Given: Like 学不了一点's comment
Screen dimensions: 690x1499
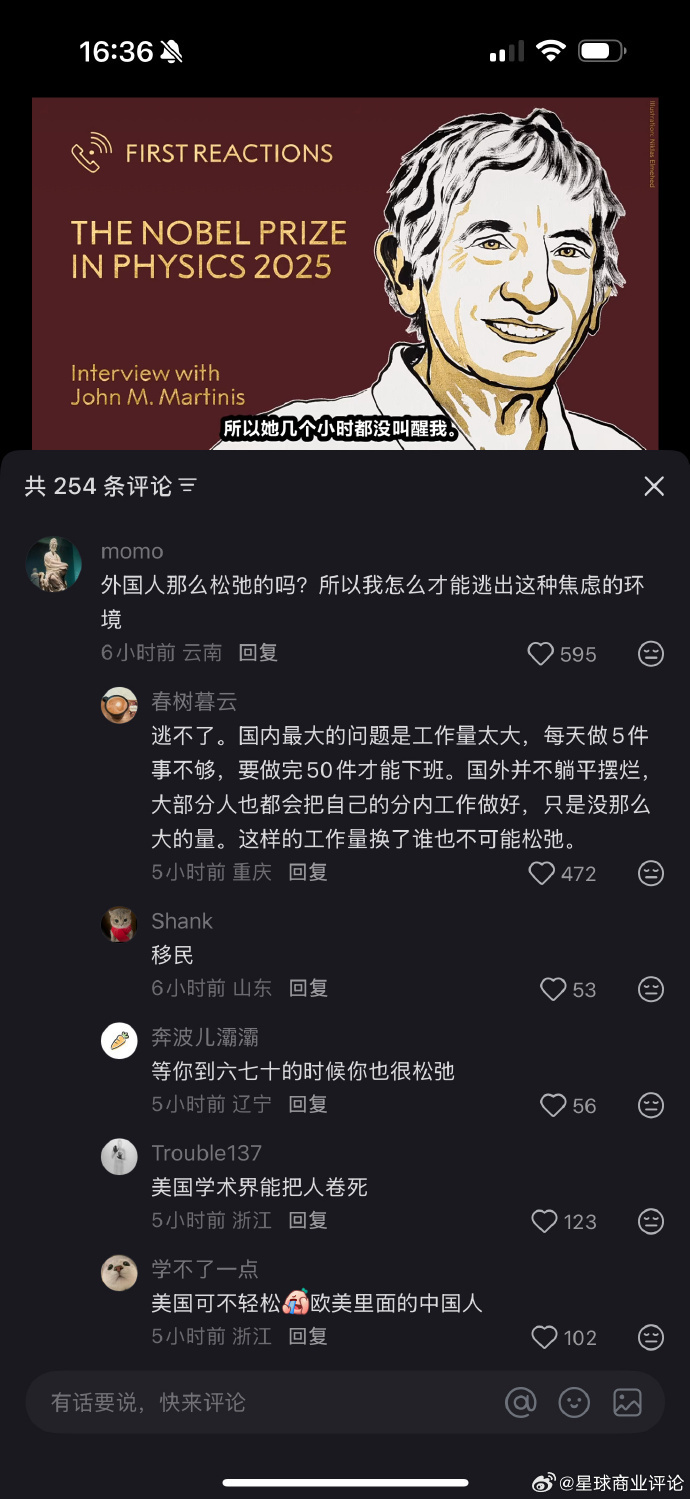Looking at the screenshot, I should point(544,1337).
